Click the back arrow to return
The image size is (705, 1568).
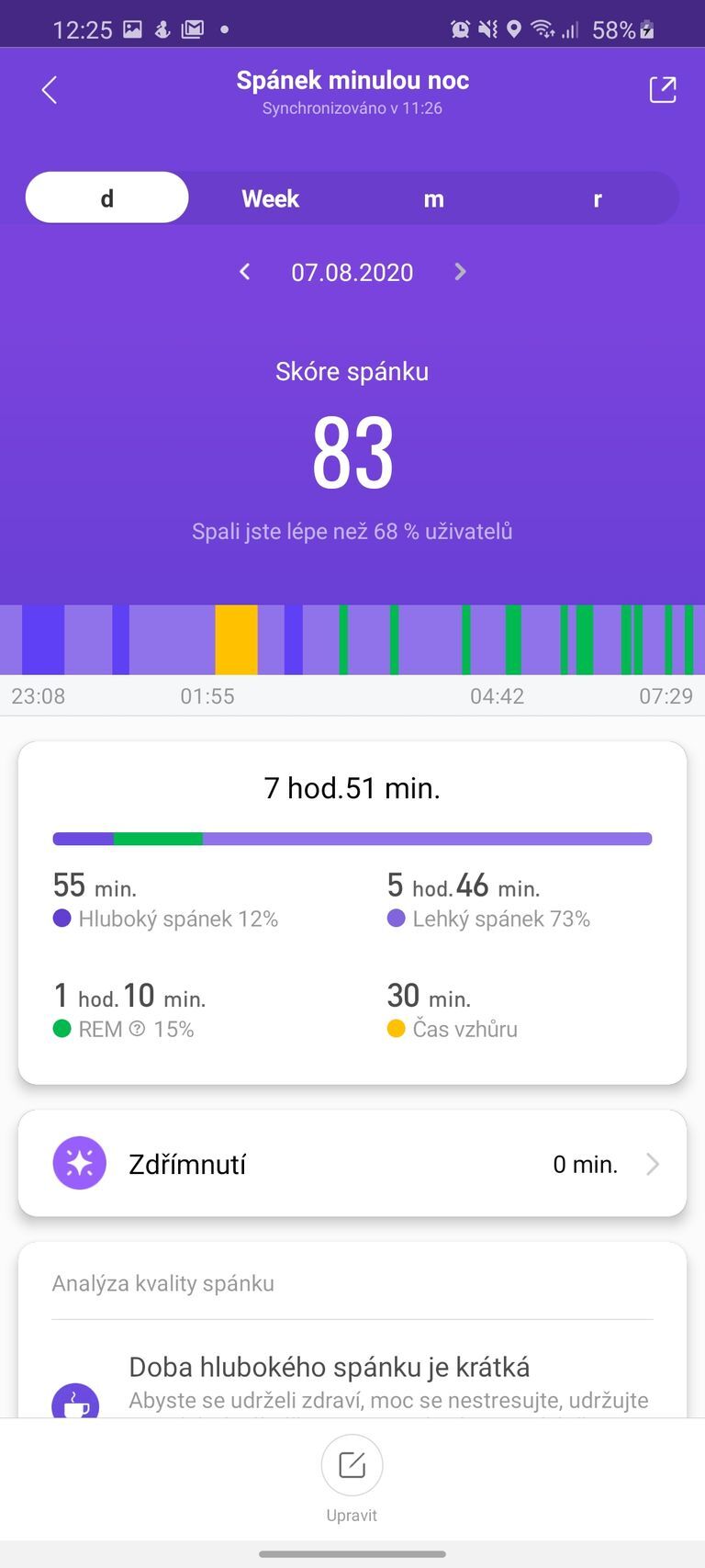(x=49, y=89)
